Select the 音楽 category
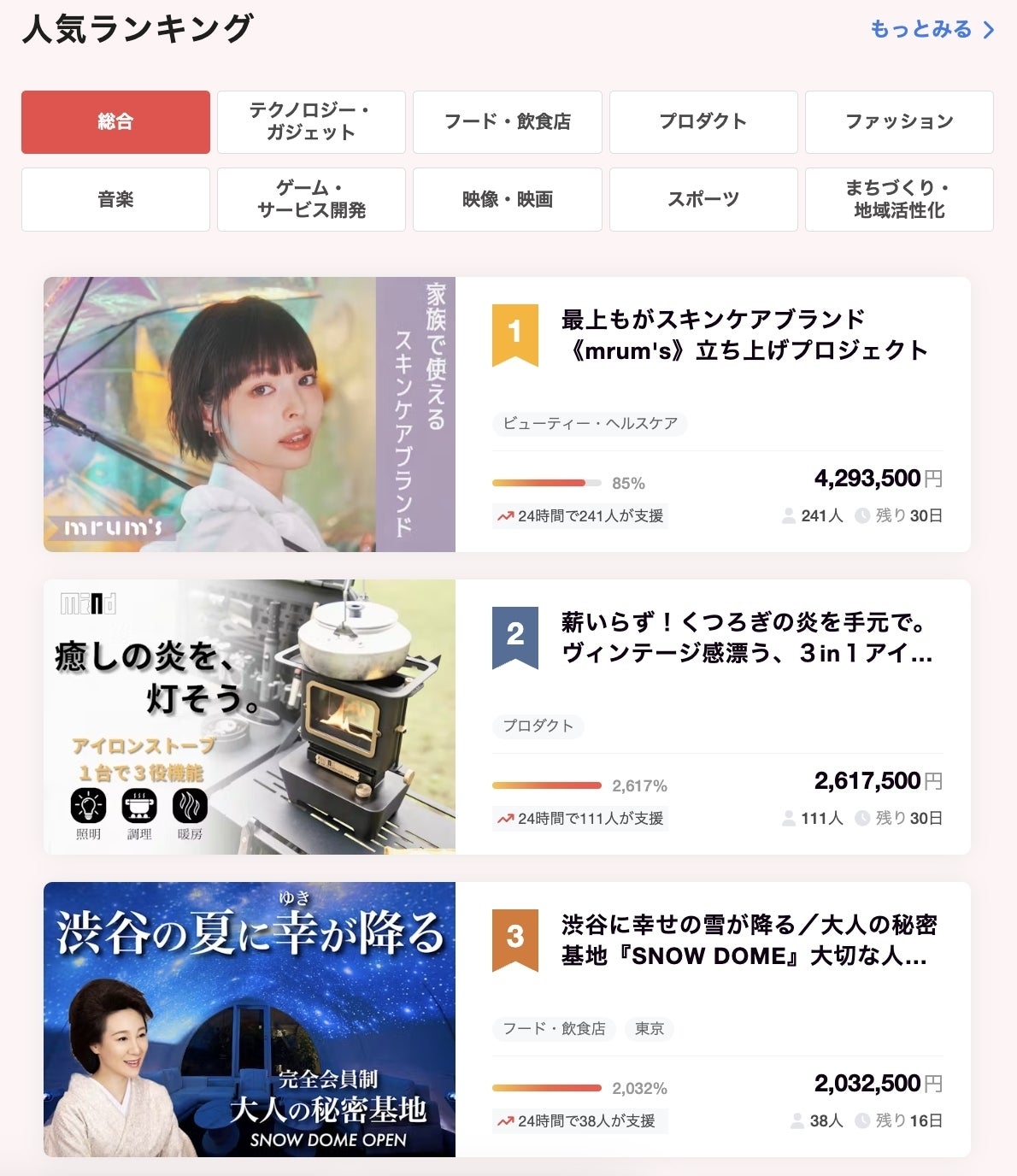Screen dimensions: 1017x1176 115,199
